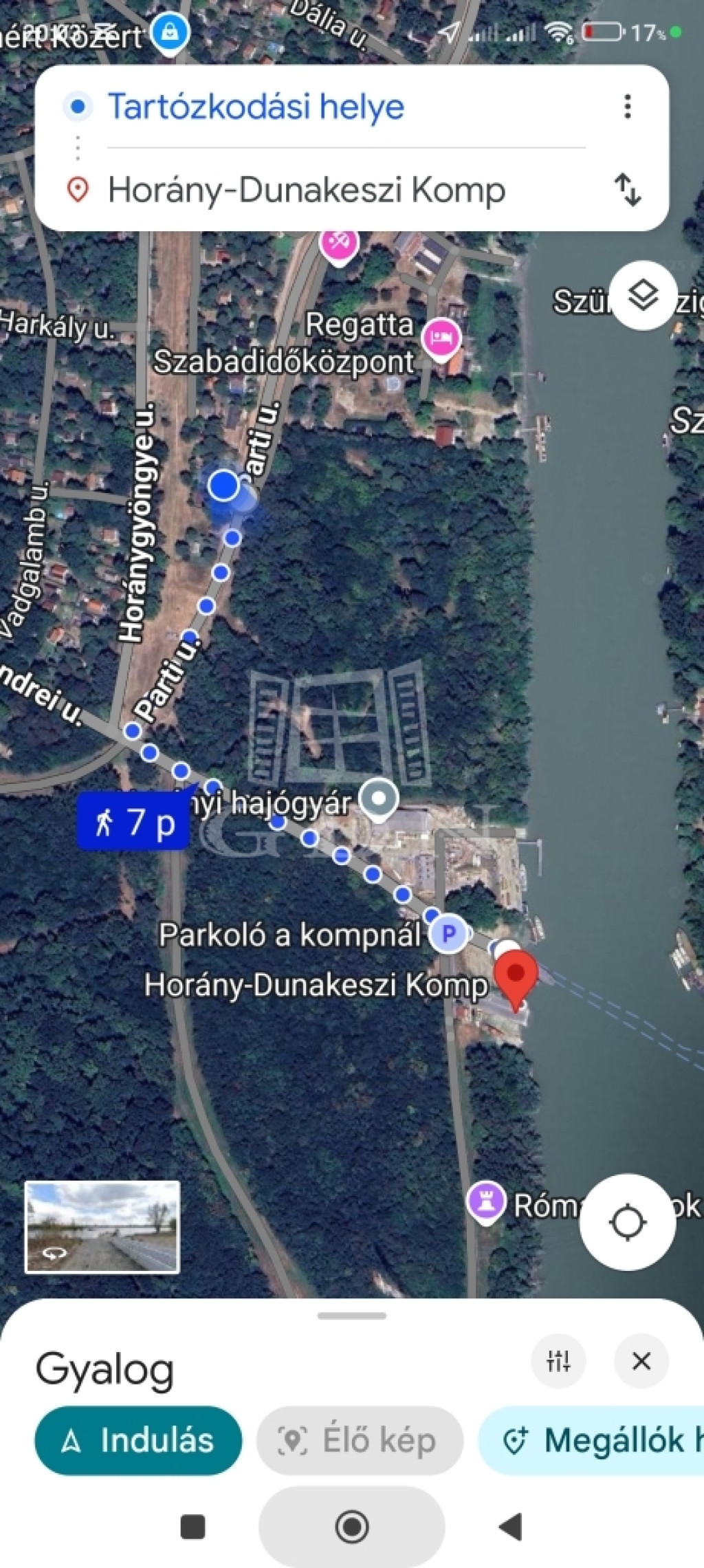Open the Street View preview thumbnail
704x1568 pixels.
tap(102, 1227)
